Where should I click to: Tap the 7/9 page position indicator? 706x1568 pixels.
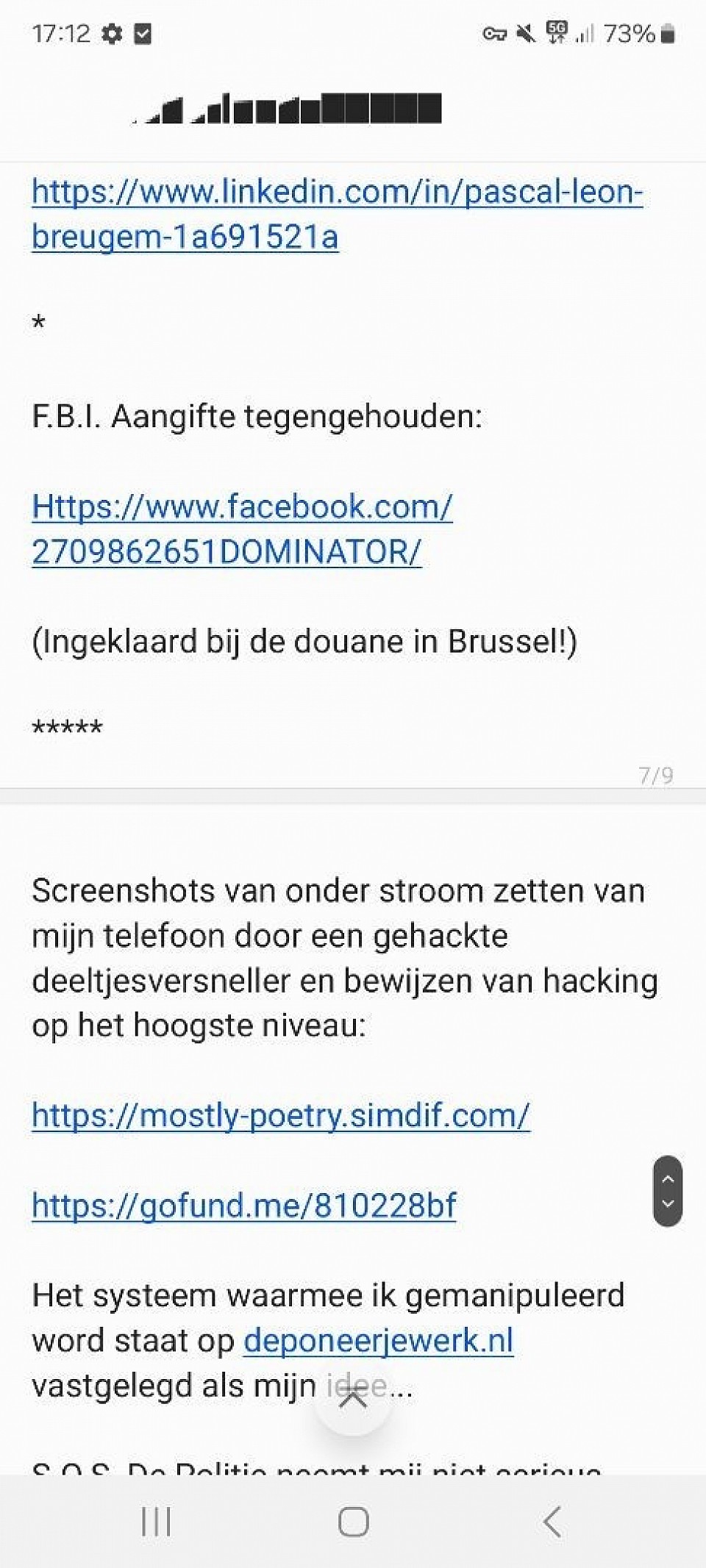pos(657,776)
